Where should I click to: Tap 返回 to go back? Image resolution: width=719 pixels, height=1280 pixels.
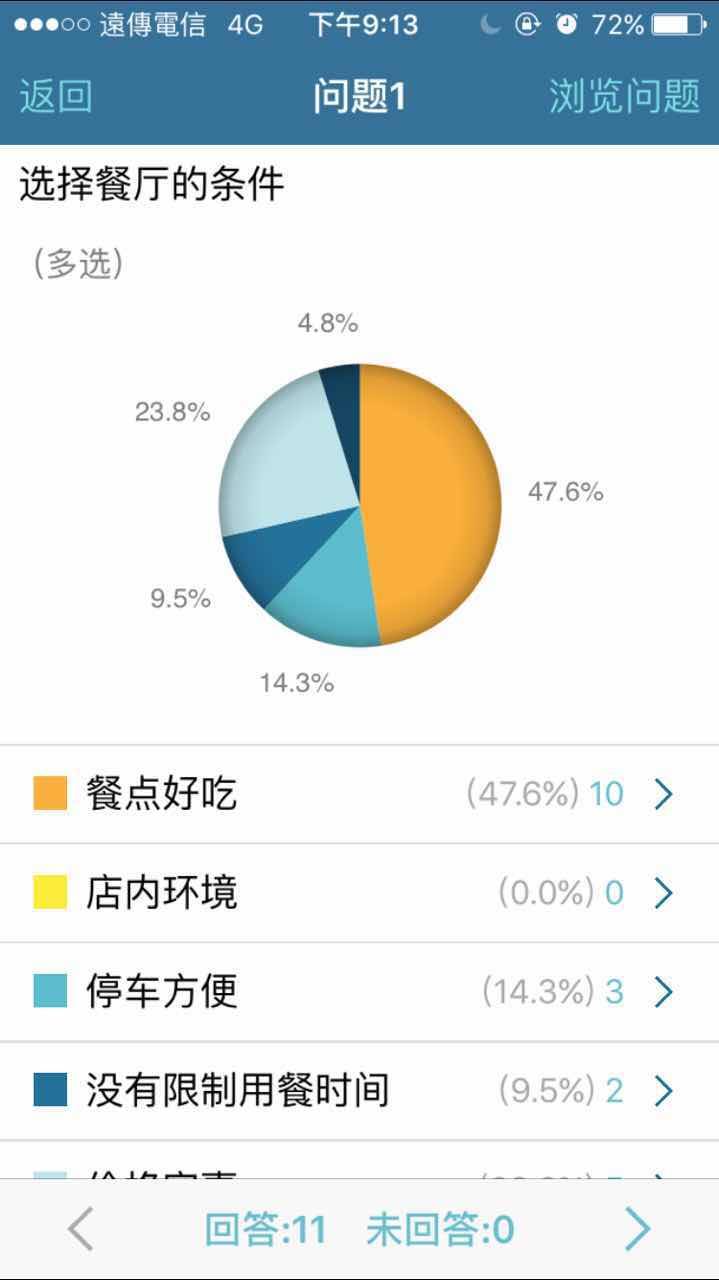coord(56,97)
